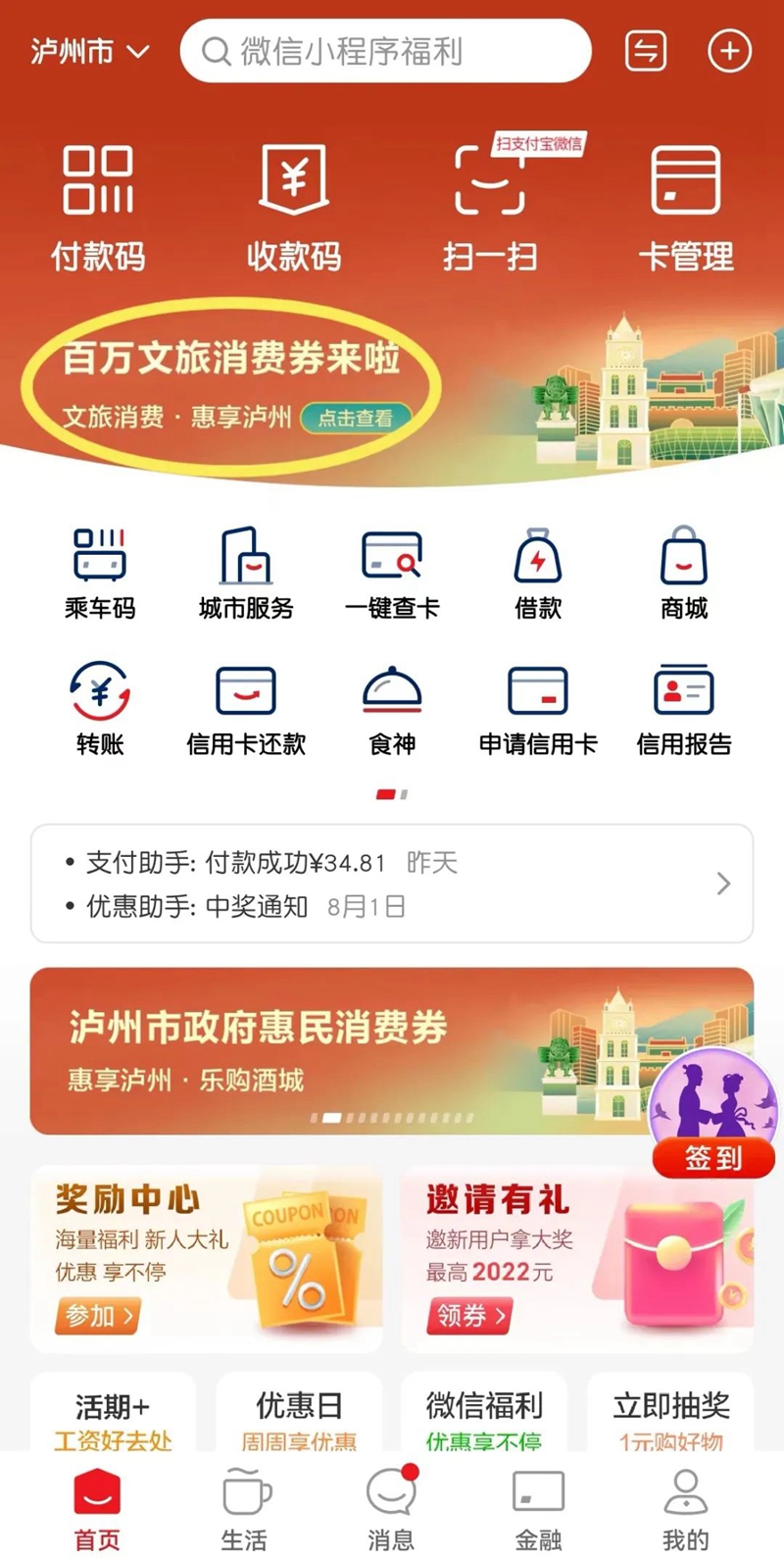Viewport: 784px width, 1559px height.
Task: Open the 扫一扫 scan tool
Action: (x=488, y=201)
